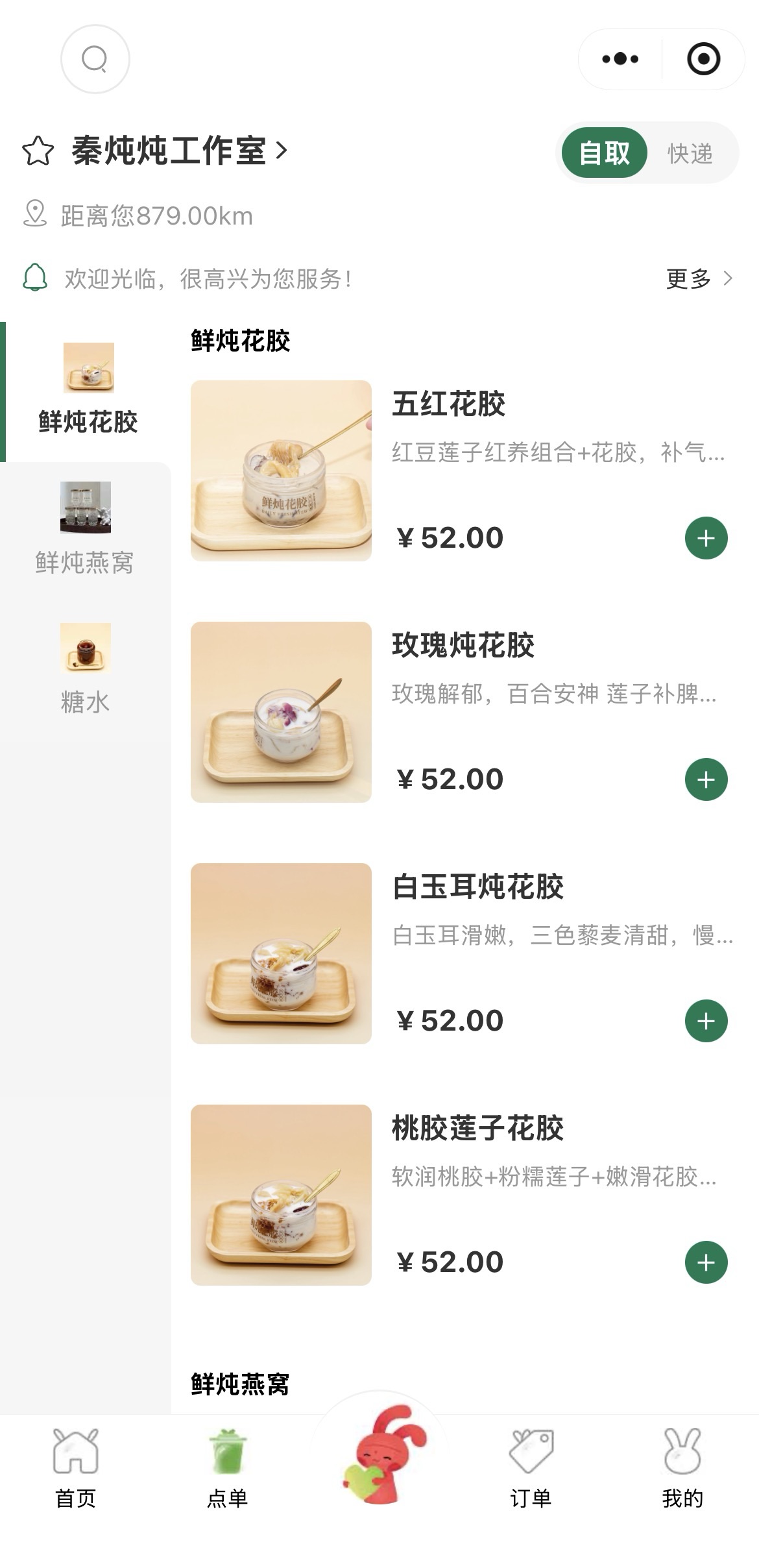The width and height of the screenshot is (759, 1568).
Task: Select 自取 pickup option
Action: coord(604,153)
